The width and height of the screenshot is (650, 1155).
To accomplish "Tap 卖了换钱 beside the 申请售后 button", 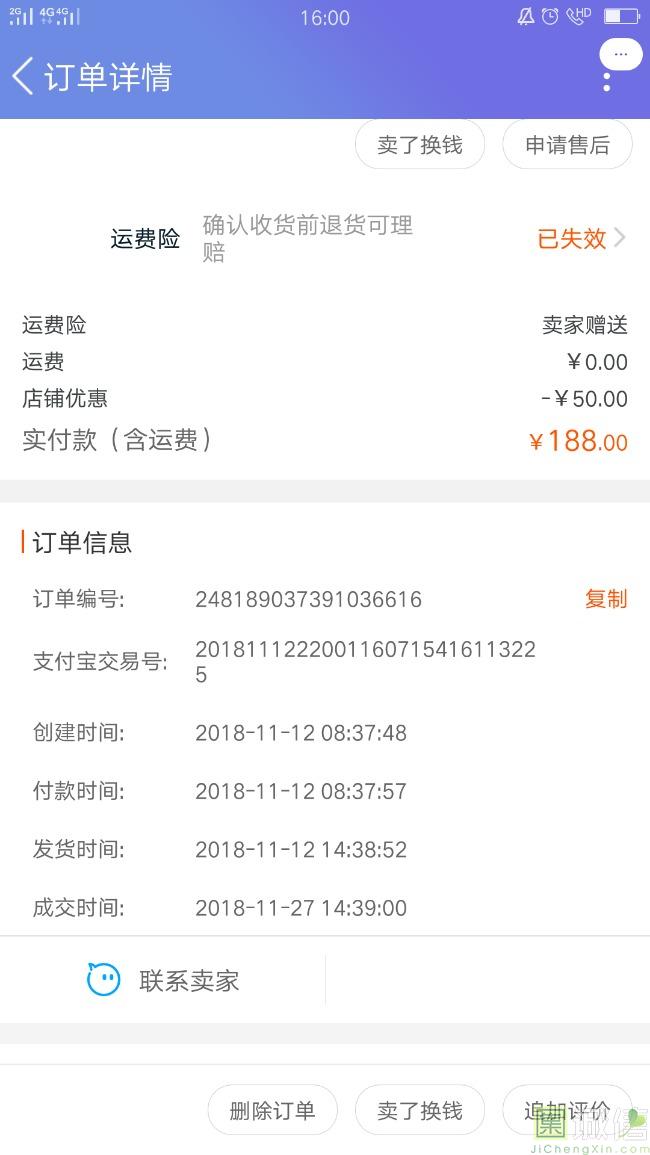I will (x=420, y=145).
